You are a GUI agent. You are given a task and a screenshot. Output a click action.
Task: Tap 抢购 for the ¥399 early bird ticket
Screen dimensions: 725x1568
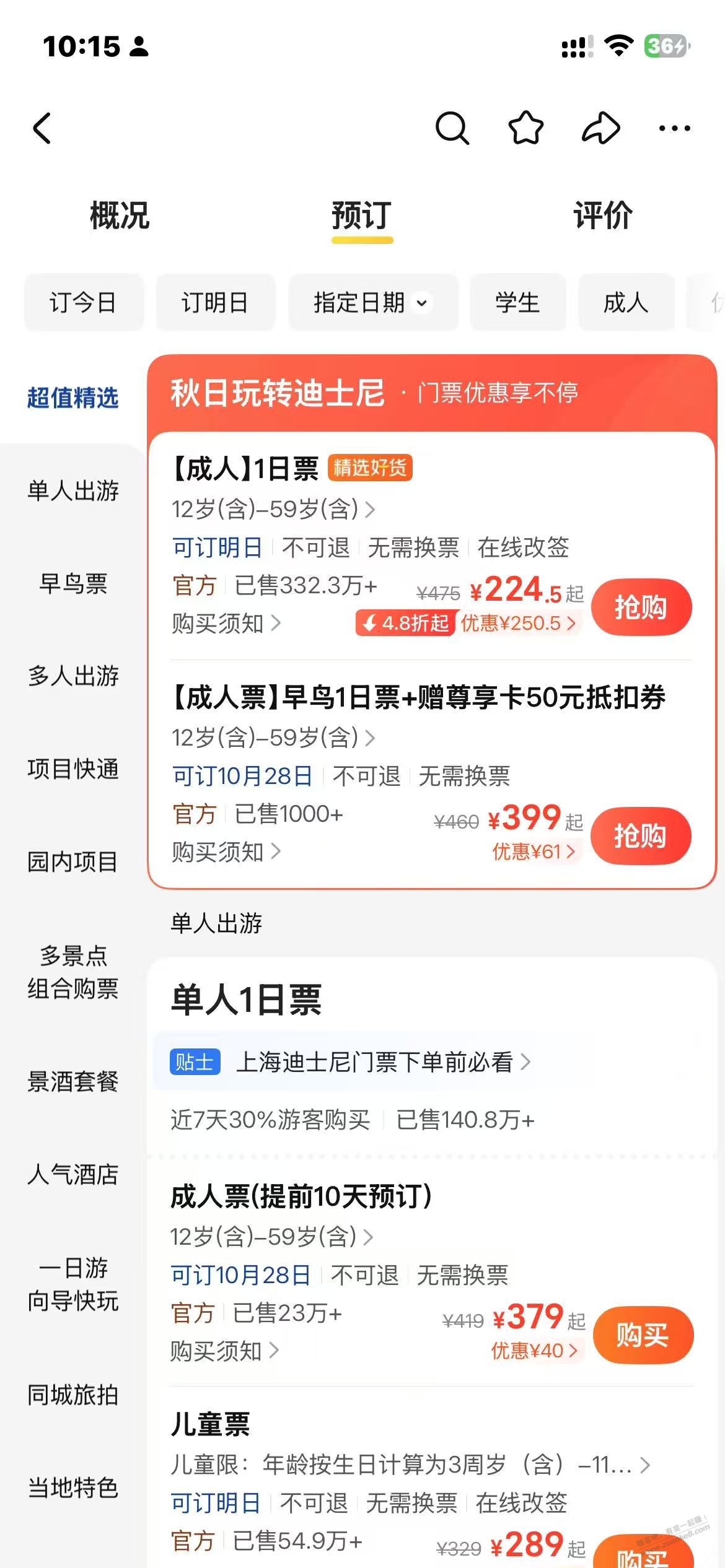[641, 835]
